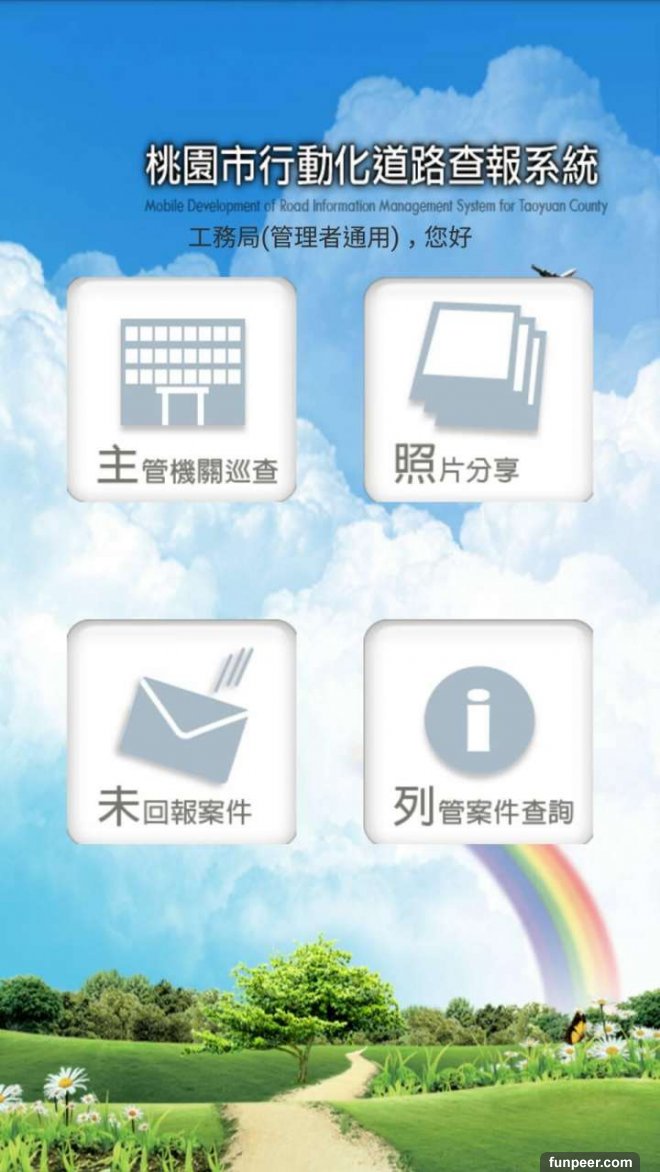Viewport: 660px width, 1172px height.
Task: Open 列管案件查詢 case lookup
Action: click(478, 732)
